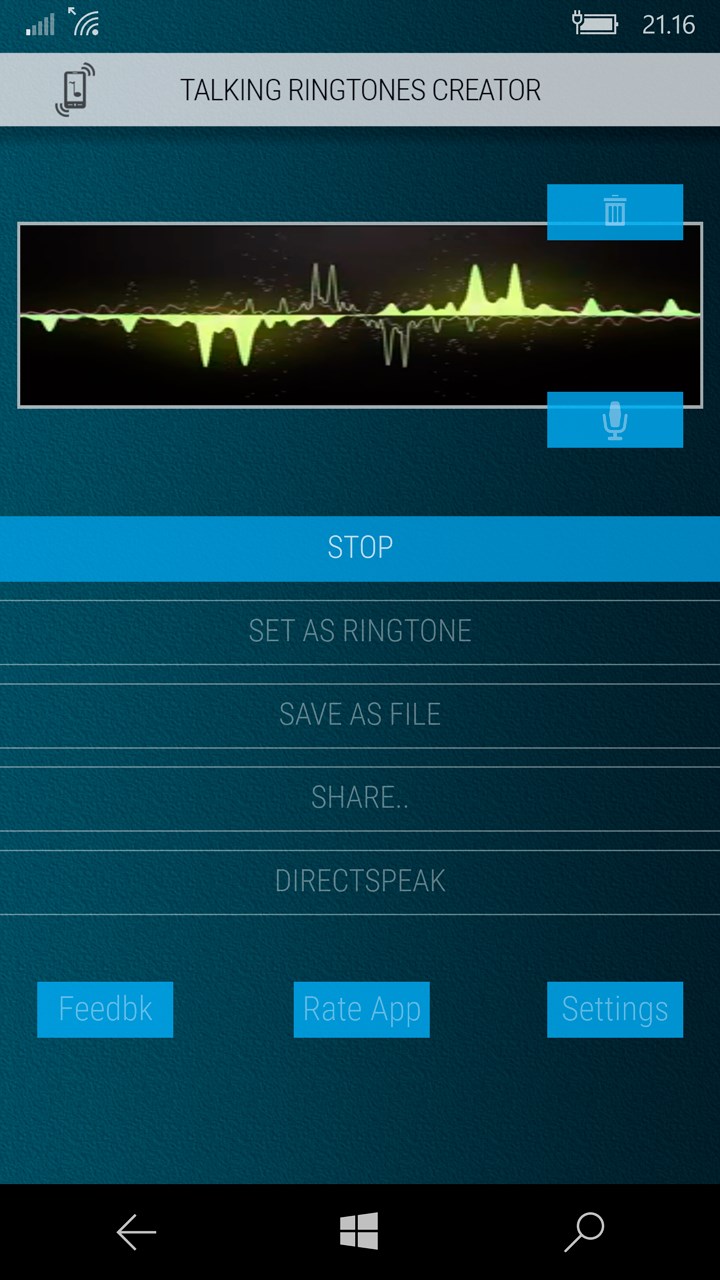Viewport: 720px width, 1280px height.
Task: Open Settings
Action: tap(614, 1009)
